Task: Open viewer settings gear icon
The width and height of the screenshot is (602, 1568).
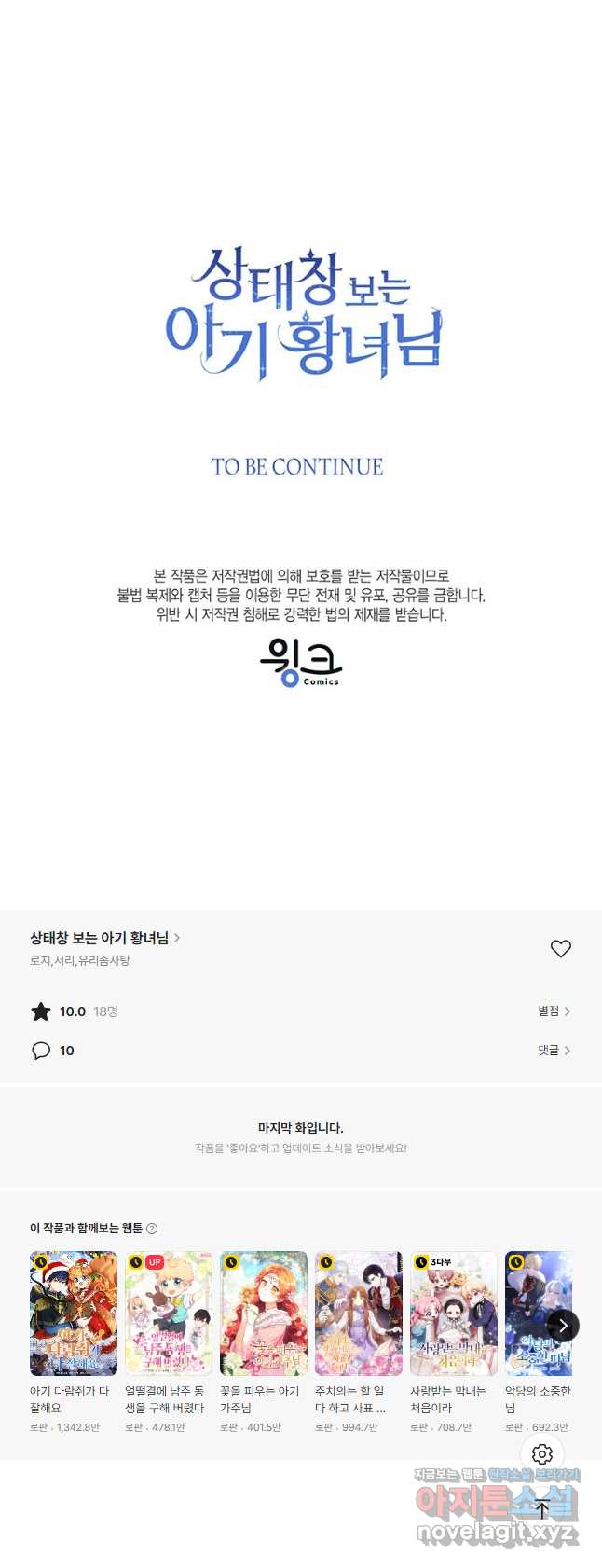Action: point(542,1453)
